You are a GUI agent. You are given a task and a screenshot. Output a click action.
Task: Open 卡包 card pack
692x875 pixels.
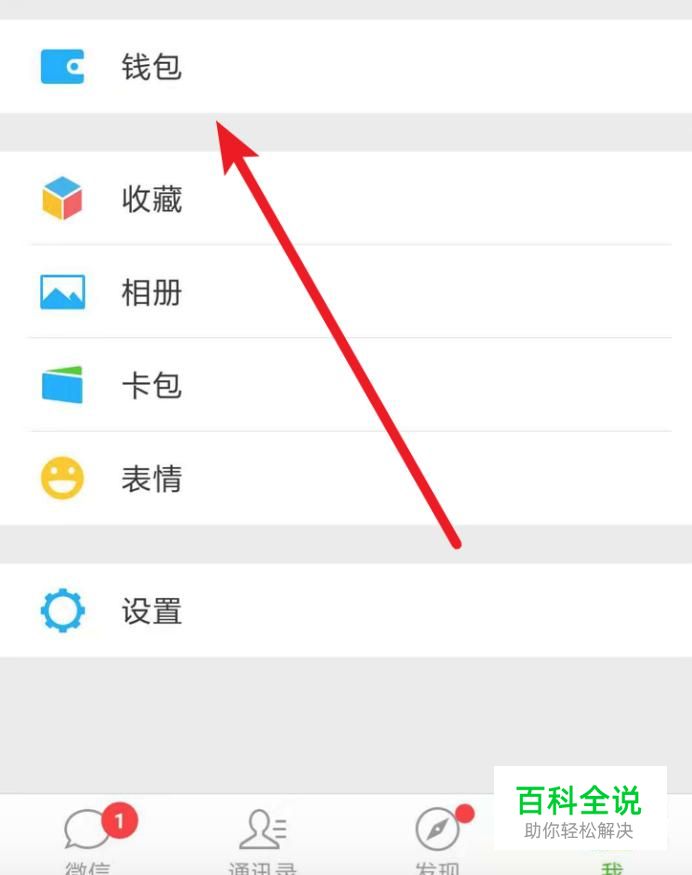coord(346,384)
